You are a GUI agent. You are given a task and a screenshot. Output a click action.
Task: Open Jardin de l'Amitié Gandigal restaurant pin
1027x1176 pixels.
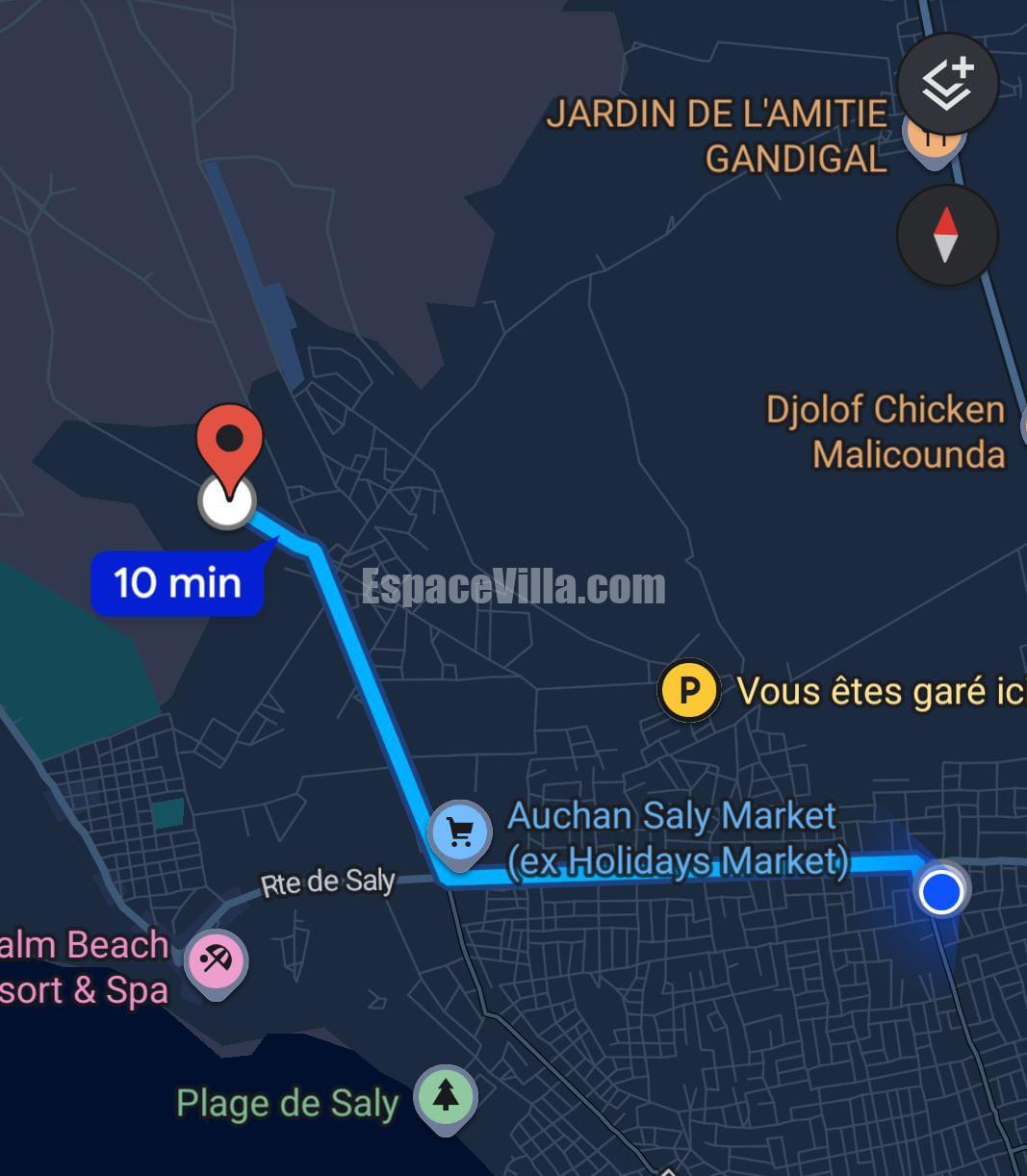(x=930, y=142)
